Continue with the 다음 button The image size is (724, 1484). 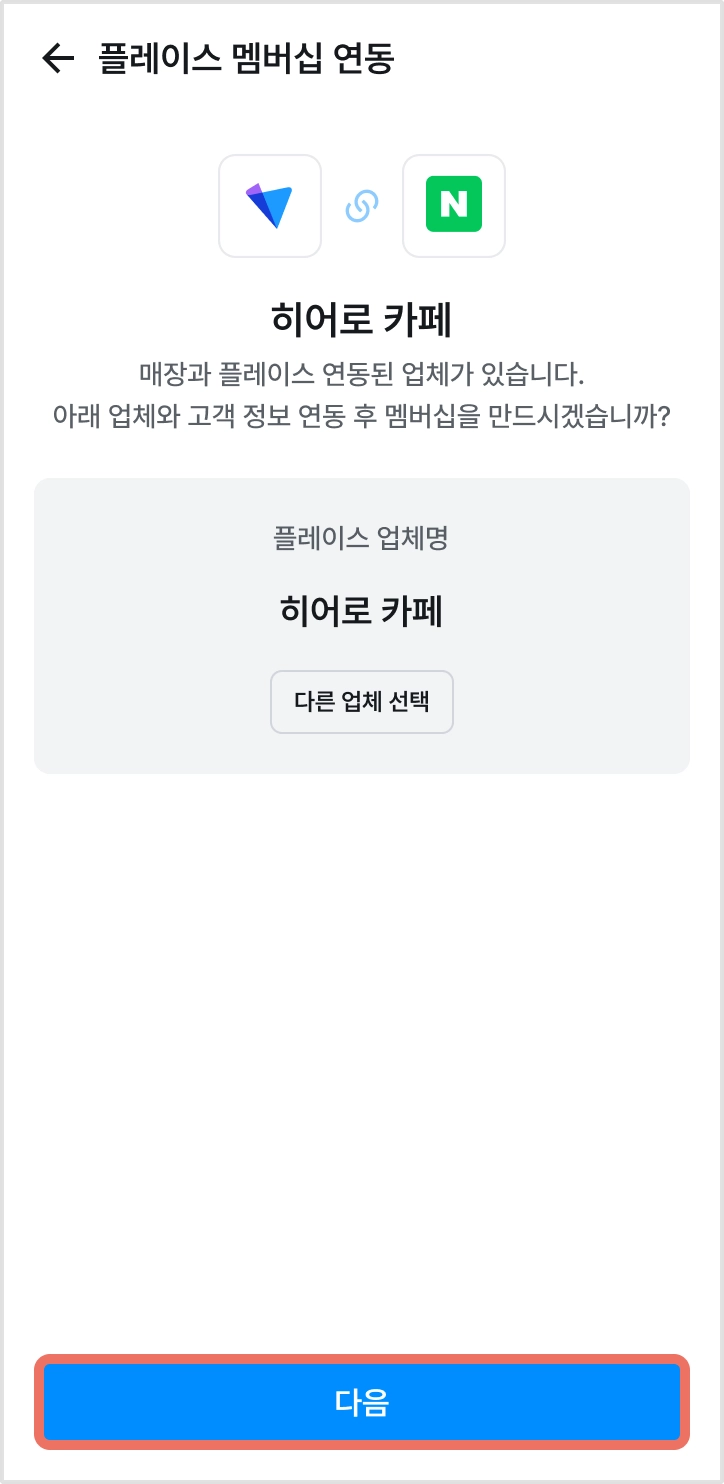(362, 1402)
